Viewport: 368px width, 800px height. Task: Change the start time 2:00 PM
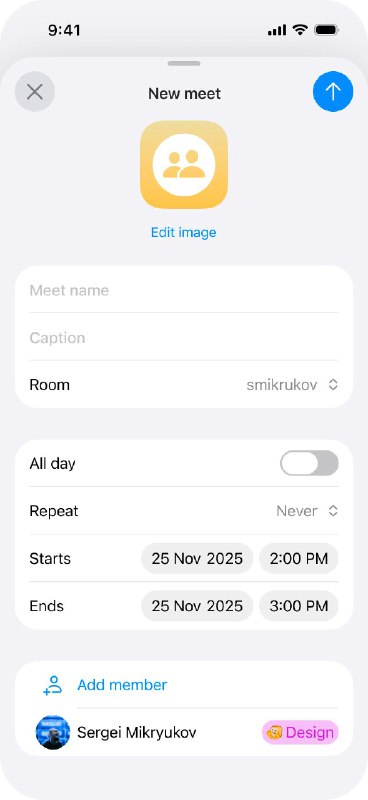[299, 558]
